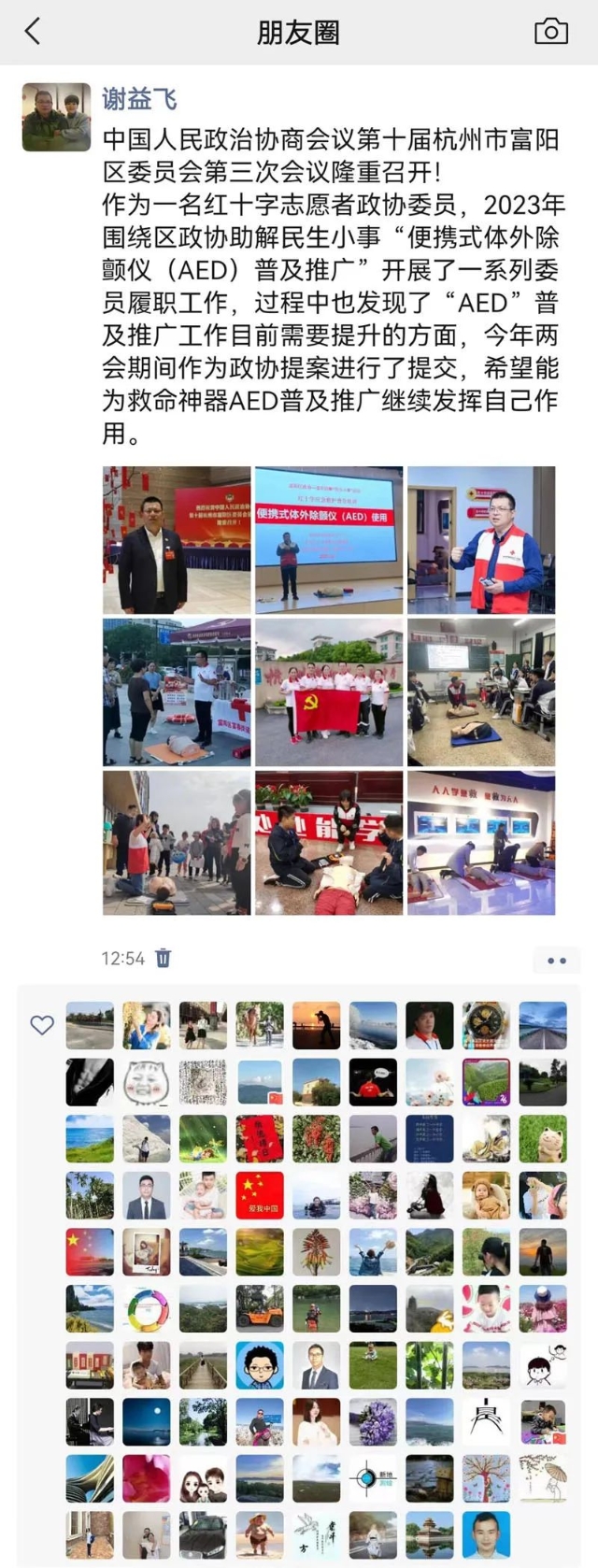598x1568 pixels.
Task: Open photo of kneeling CPR practice on manikin
Action: 329,843
